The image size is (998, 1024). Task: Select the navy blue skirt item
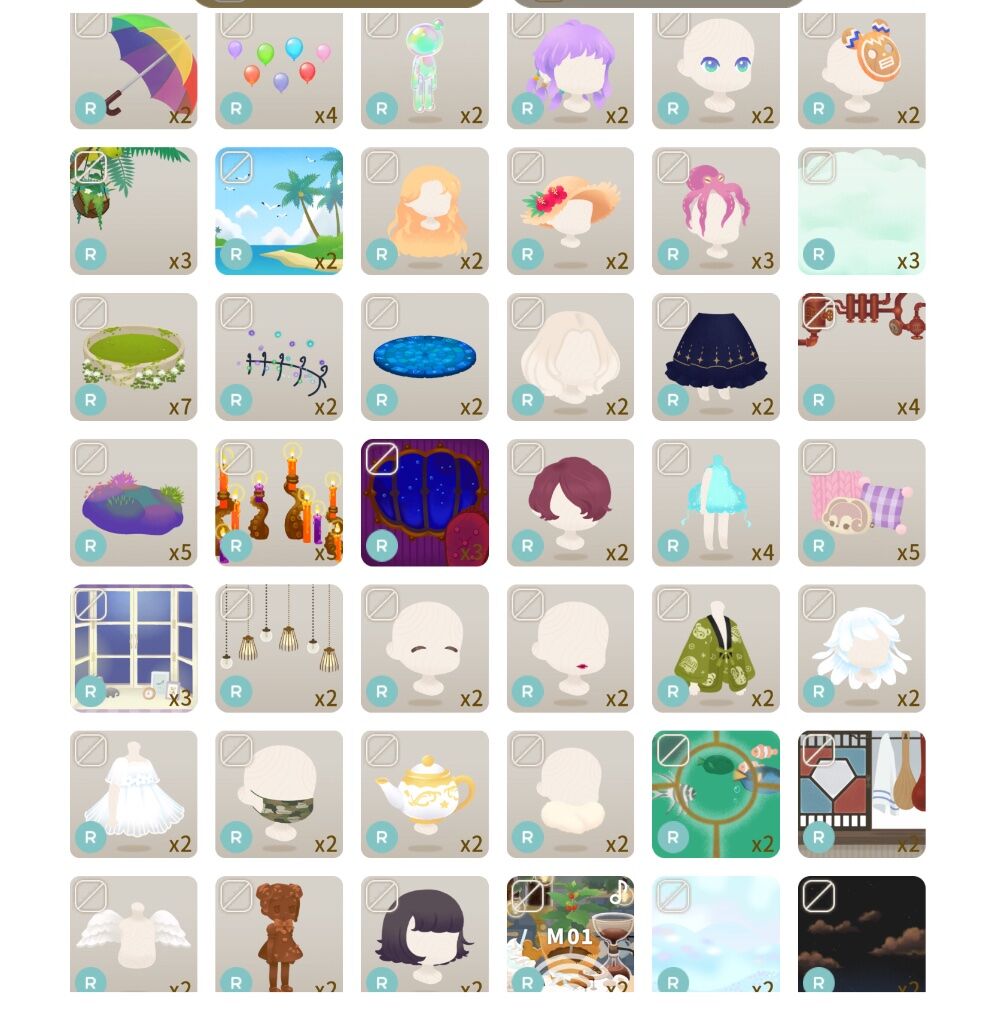716,357
